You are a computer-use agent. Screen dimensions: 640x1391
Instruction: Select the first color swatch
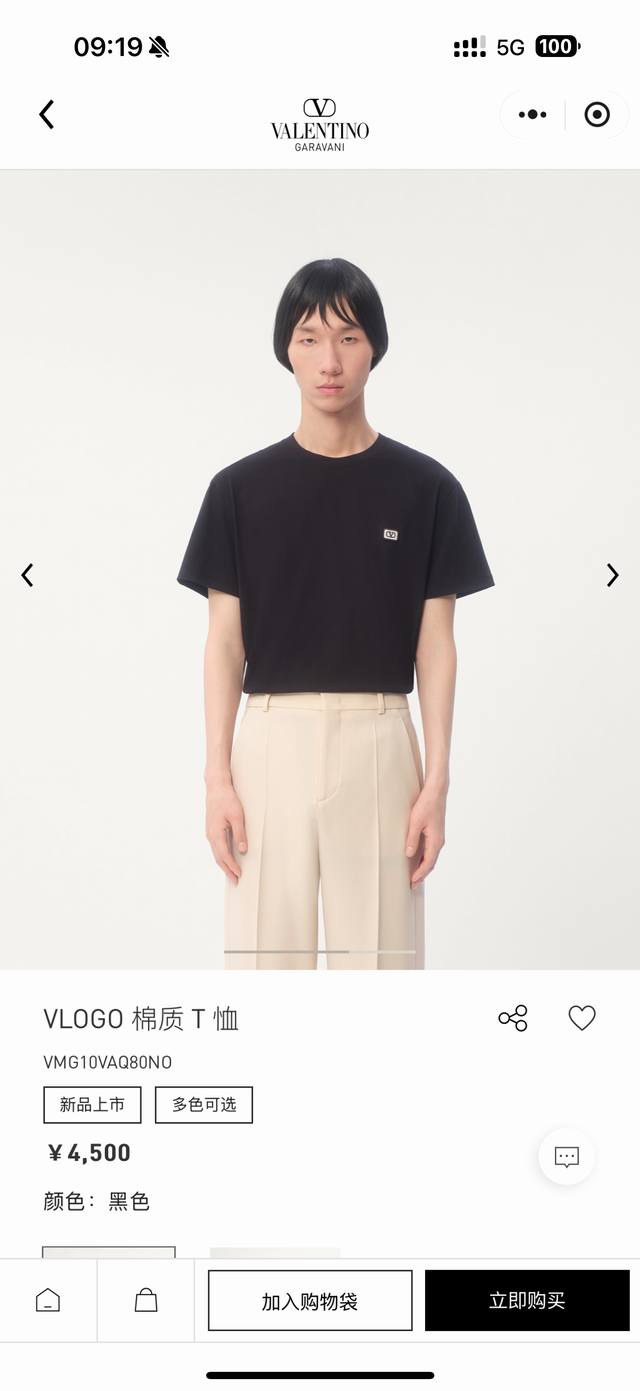coord(108,1252)
